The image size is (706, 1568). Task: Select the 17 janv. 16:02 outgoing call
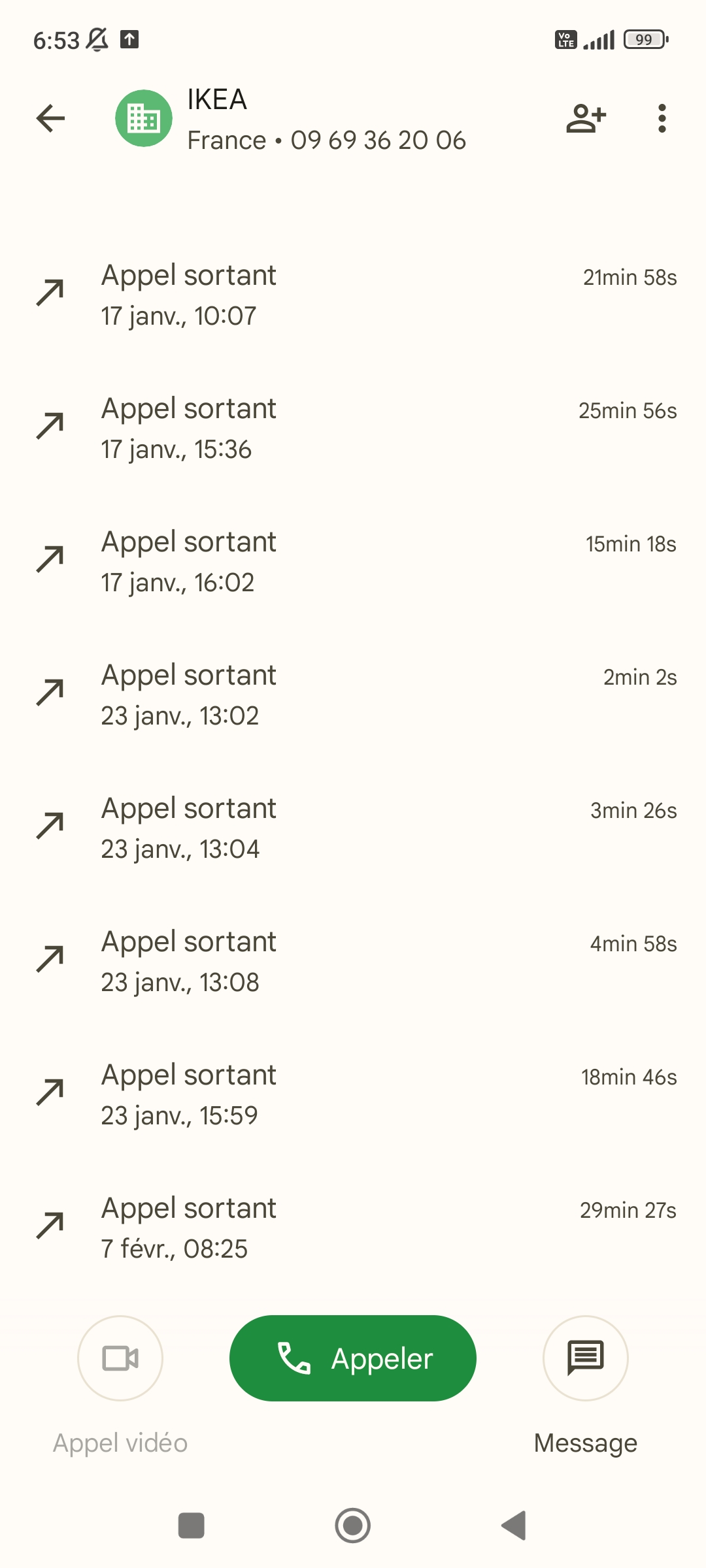point(353,562)
